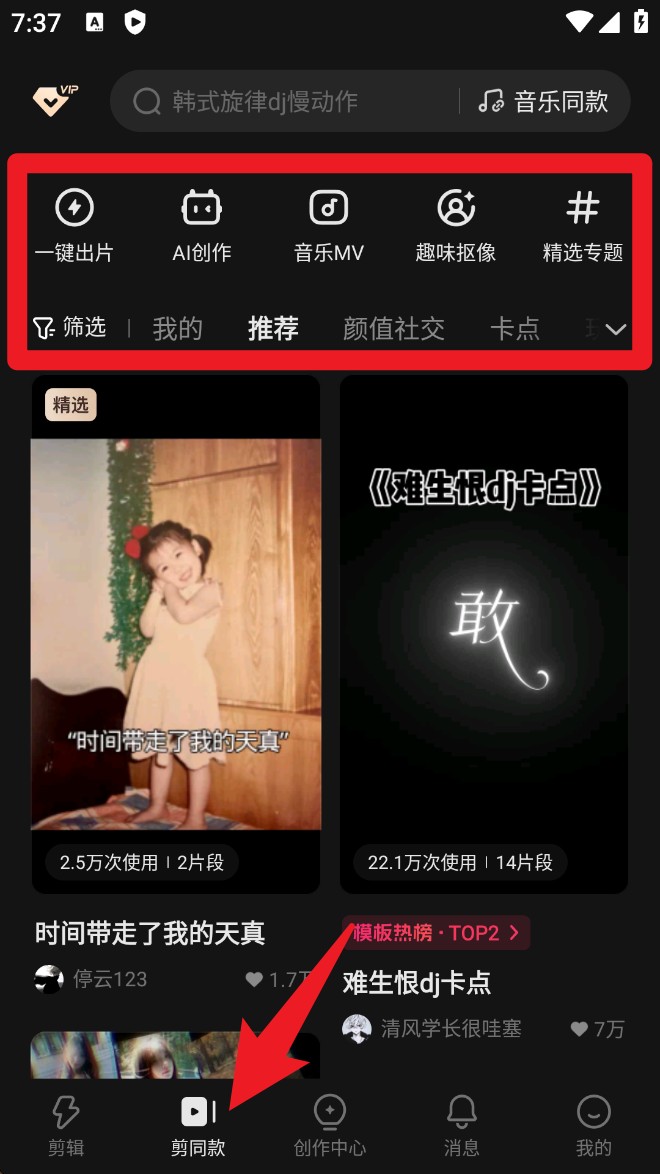
Task: Open template 时间带走了我的天真
Action: (x=176, y=634)
